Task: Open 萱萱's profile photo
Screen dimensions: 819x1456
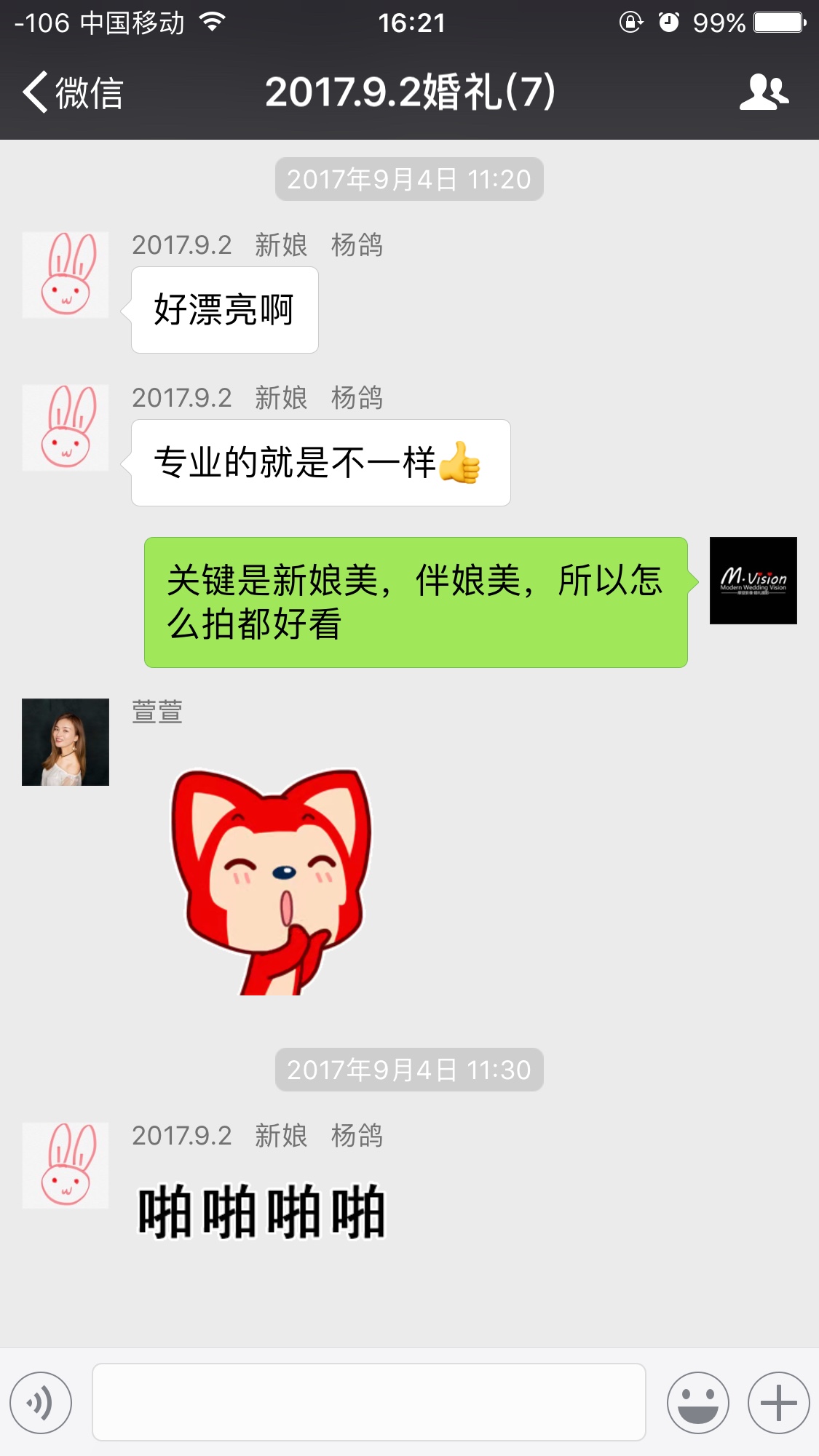Action: click(66, 742)
